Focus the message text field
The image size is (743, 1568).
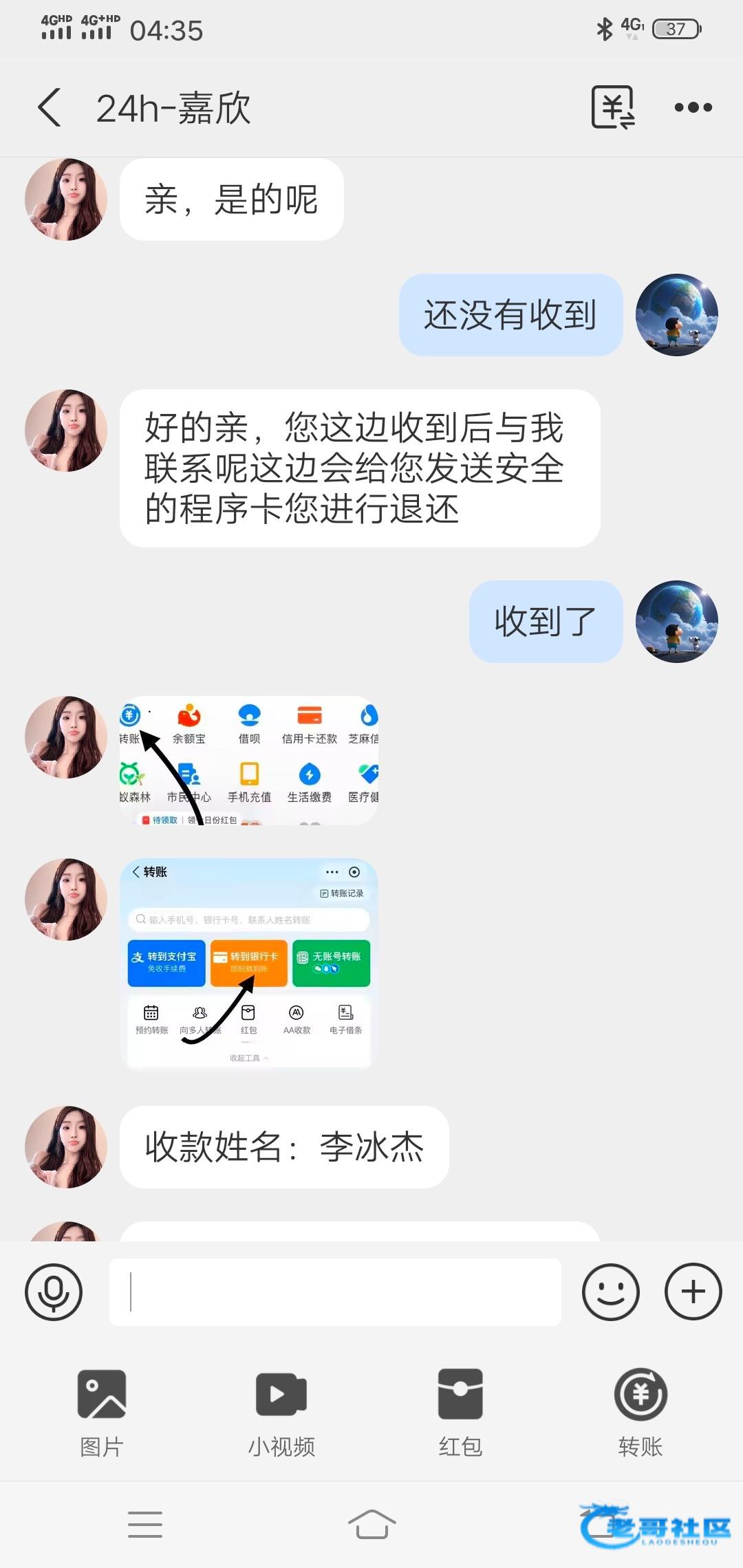coord(335,1292)
